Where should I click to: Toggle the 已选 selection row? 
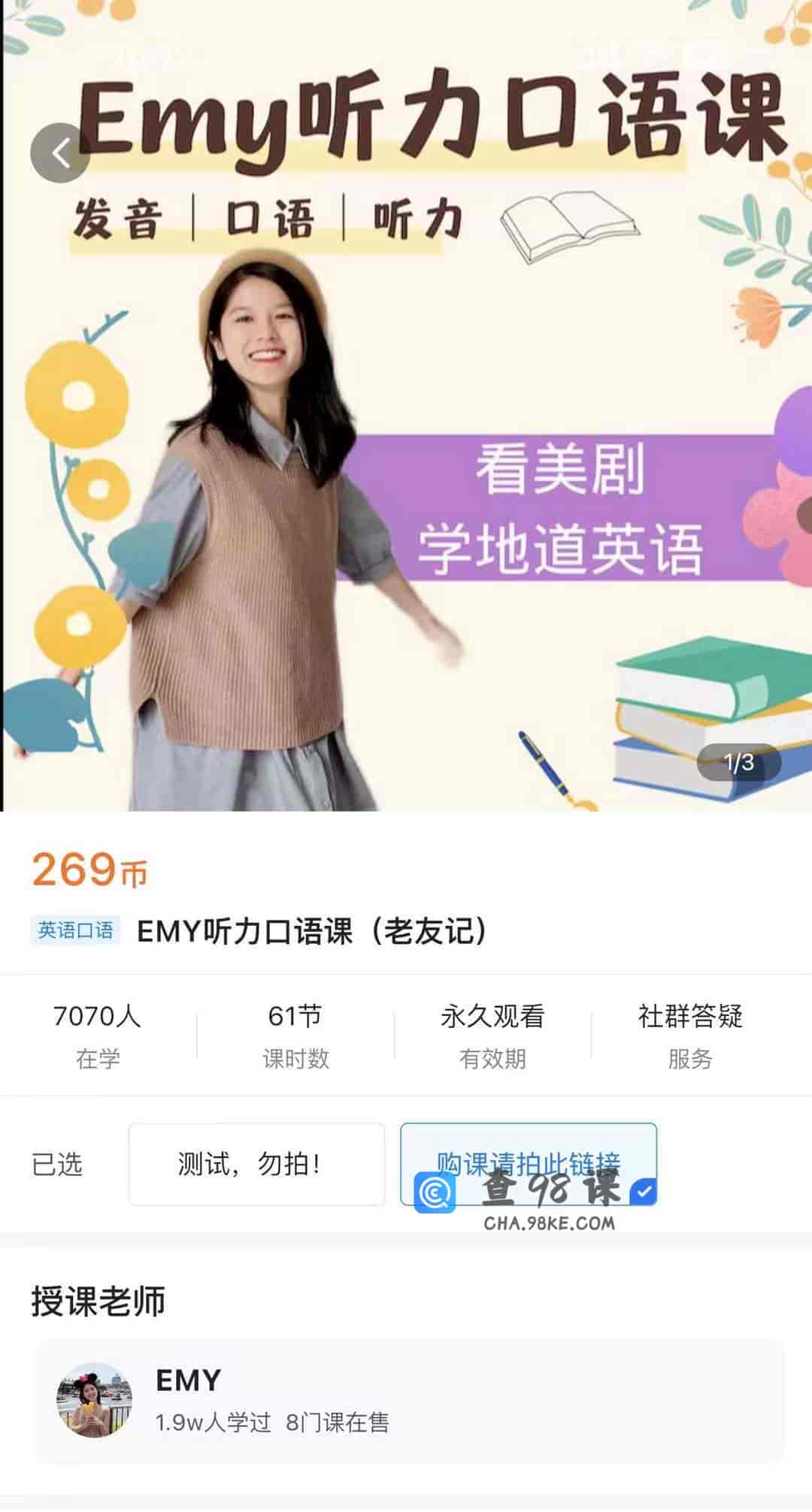click(56, 1164)
